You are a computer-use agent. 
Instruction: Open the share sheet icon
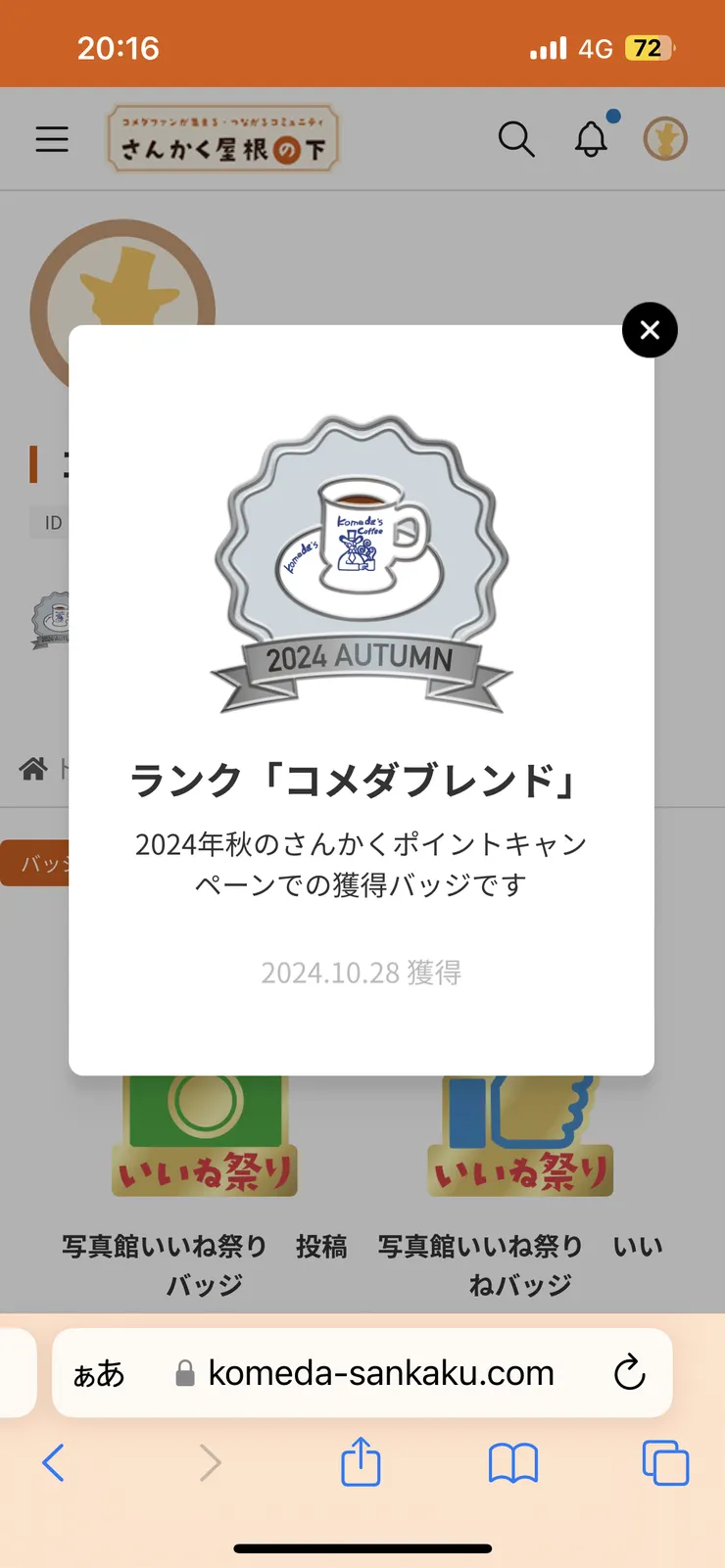(x=362, y=1463)
